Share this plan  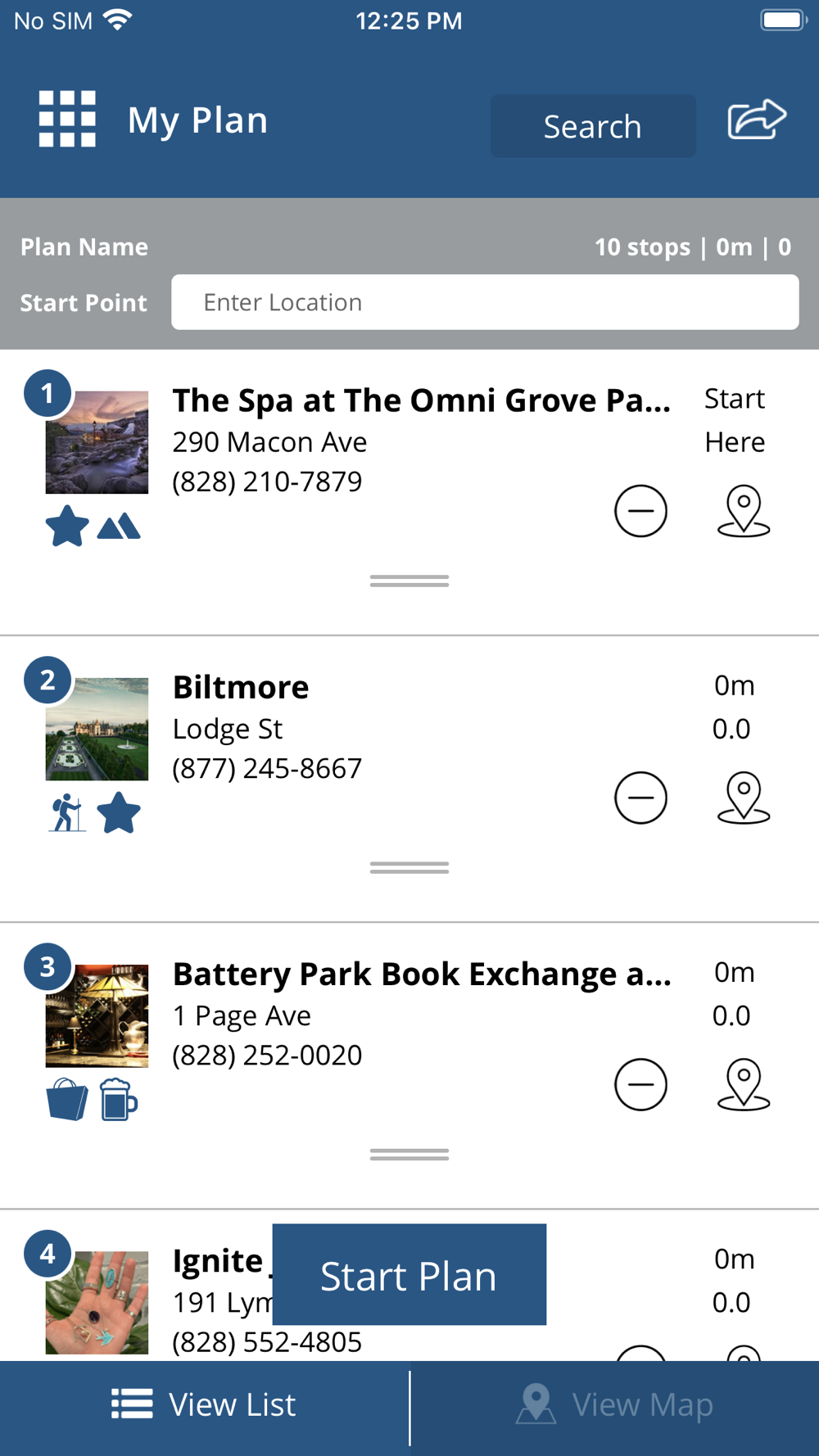[x=757, y=120]
